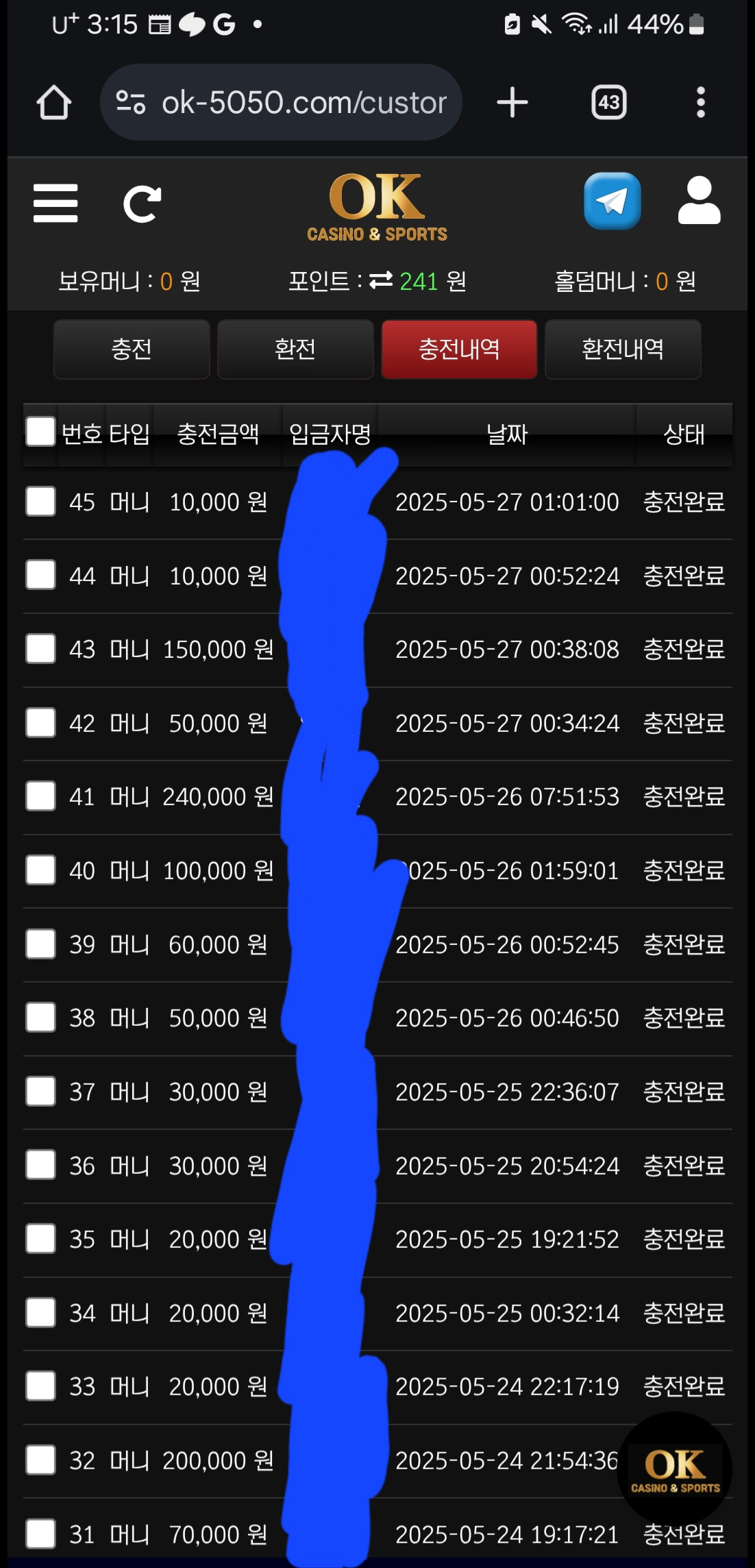Switch to the 충전 tab
Viewport: 755px width, 1568px height.
coord(132,350)
